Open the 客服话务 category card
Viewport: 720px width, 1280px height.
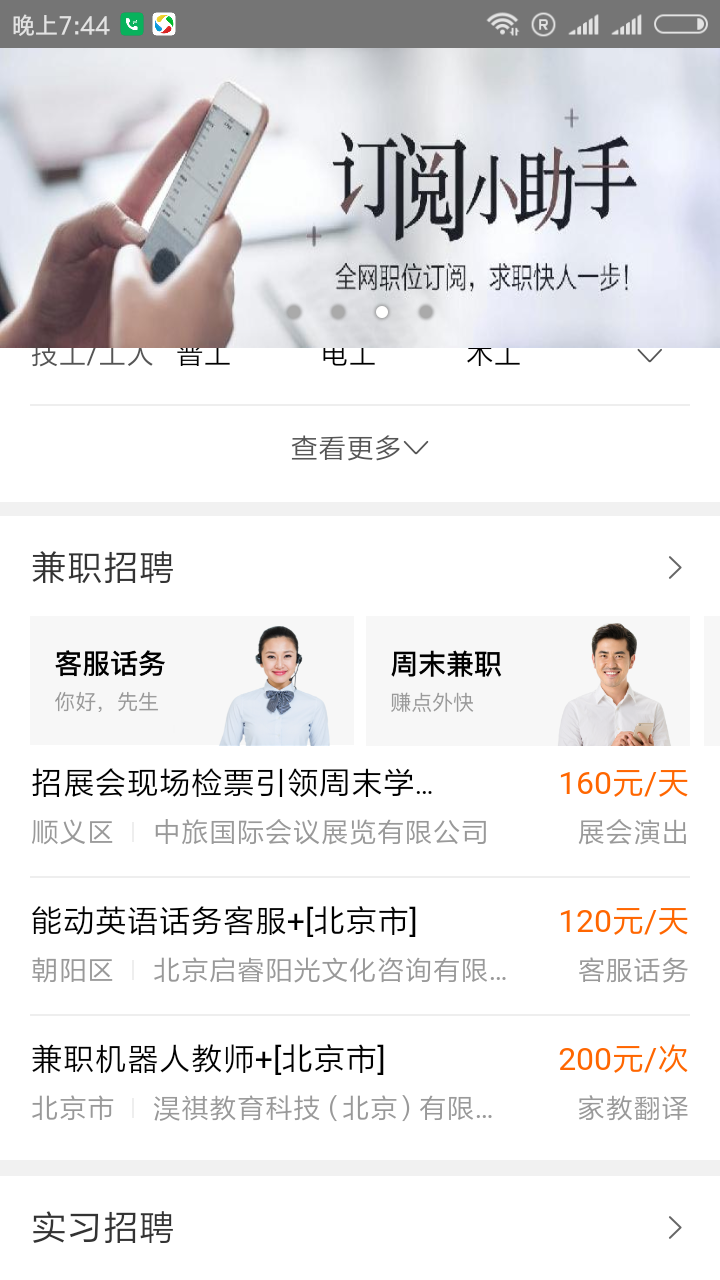tap(192, 681)
